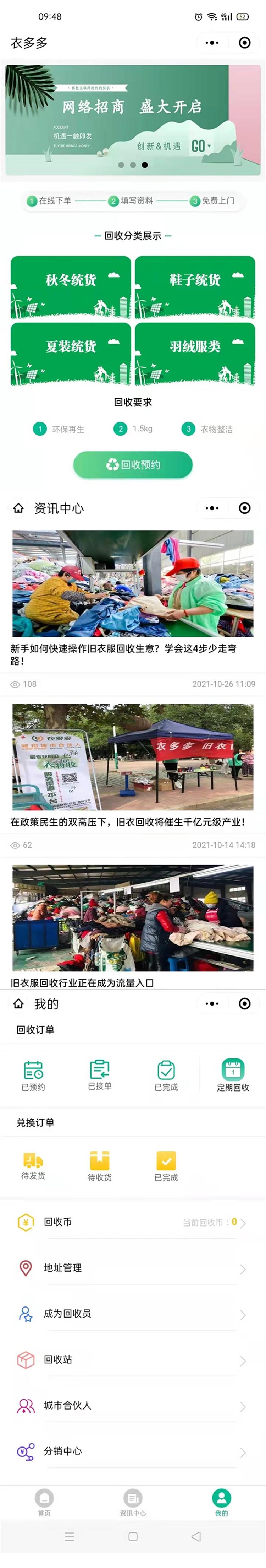Check 待发货 exchange orders
Viewport: 266px width, 1568px height.
click(33, 1166)
